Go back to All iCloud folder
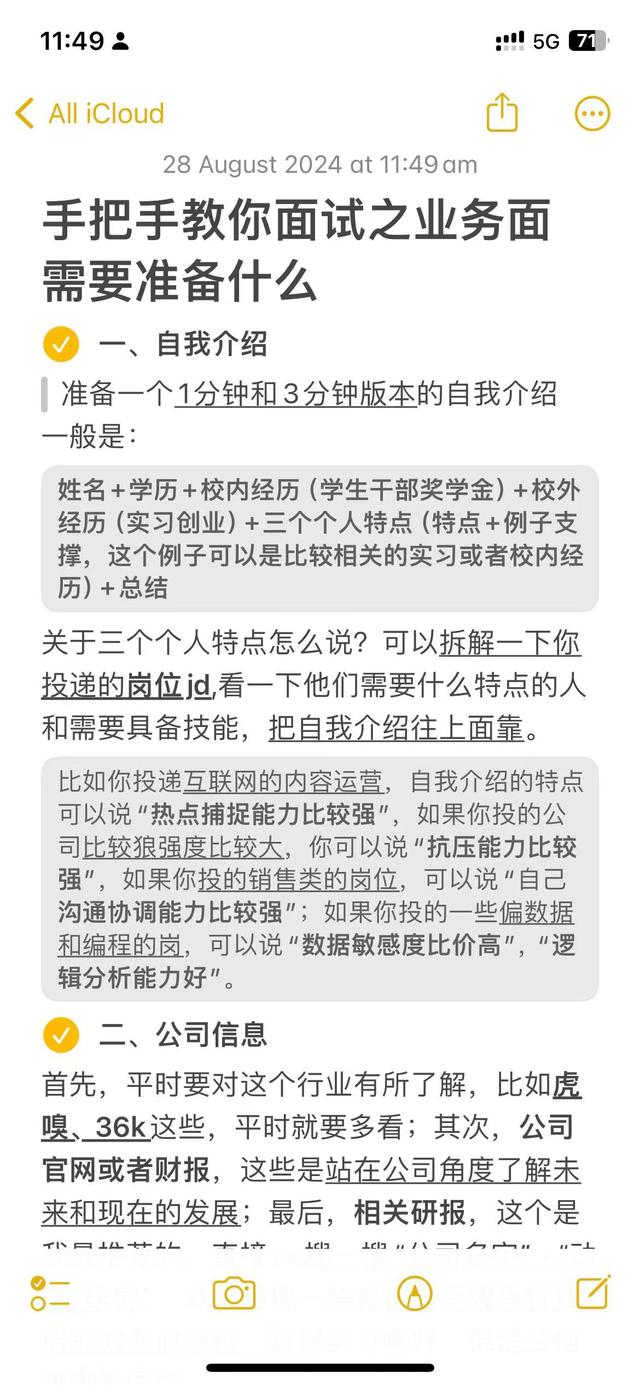639x1385 pixels. click(x=89, y=114)
